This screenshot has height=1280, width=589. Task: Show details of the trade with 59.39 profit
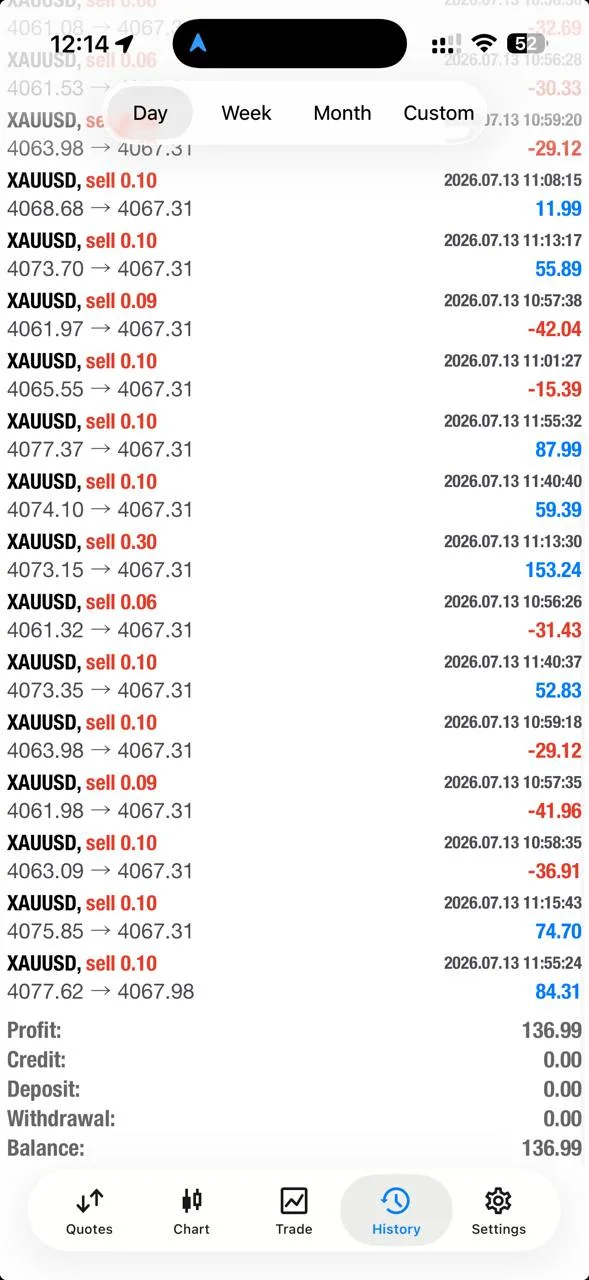294,496
